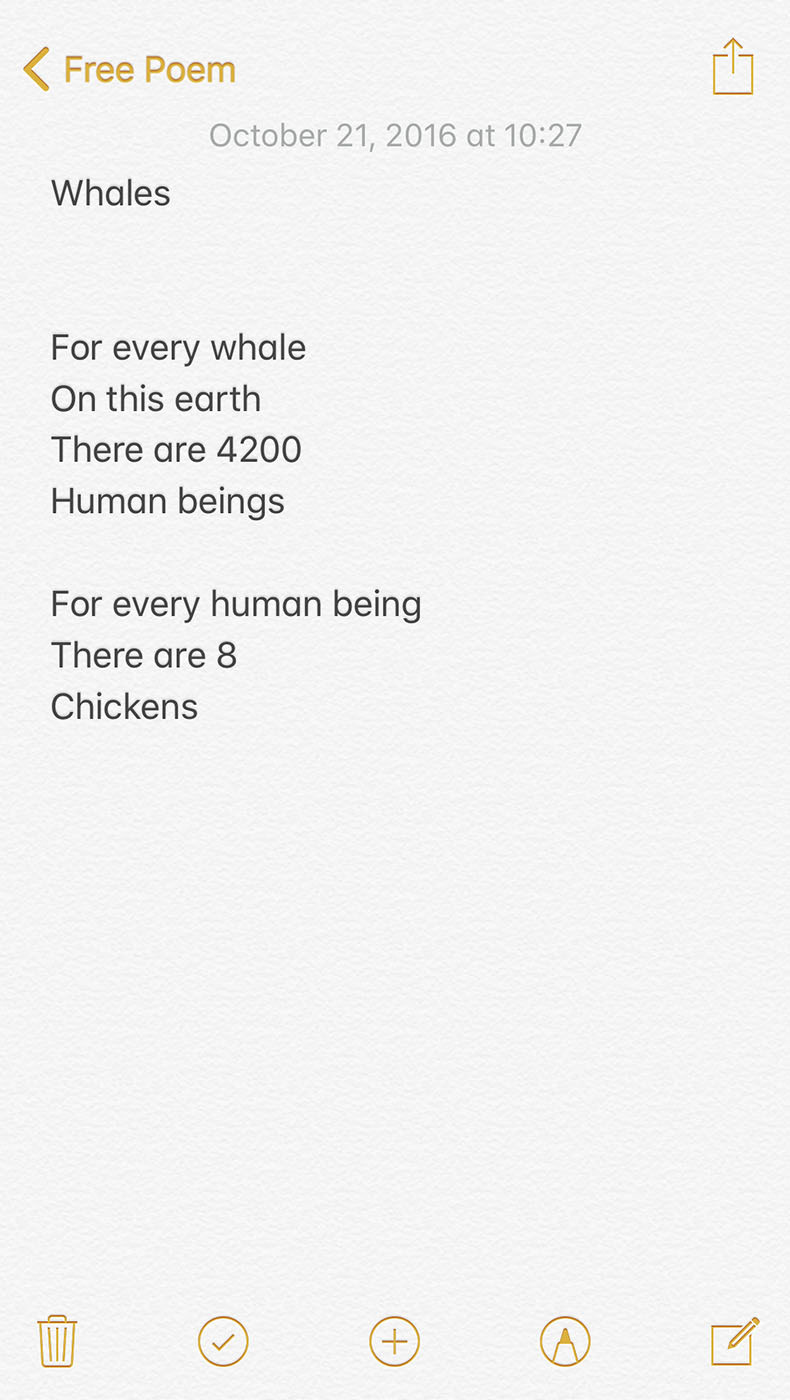790x1400 pixels.
Task: Add a checklist to the note
Action: (x=223, y=1341)
